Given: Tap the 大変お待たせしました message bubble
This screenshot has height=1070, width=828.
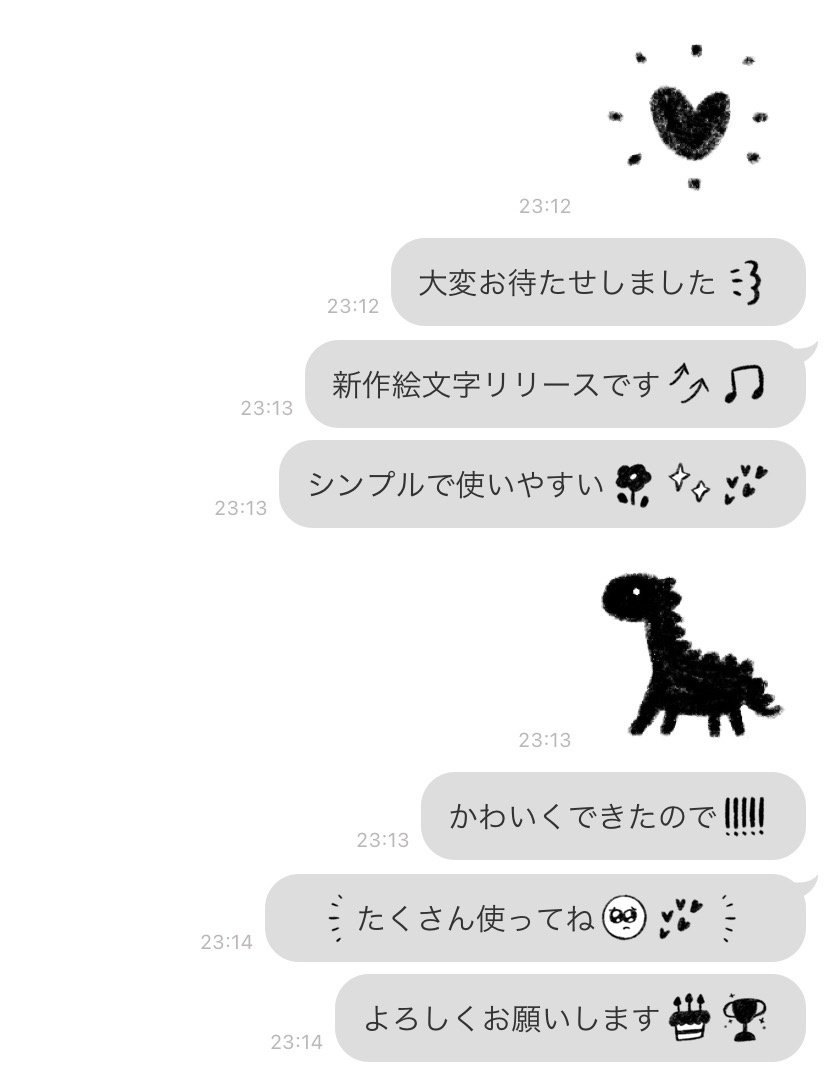Looking at the screenshot, I should (x=570, y=284).
